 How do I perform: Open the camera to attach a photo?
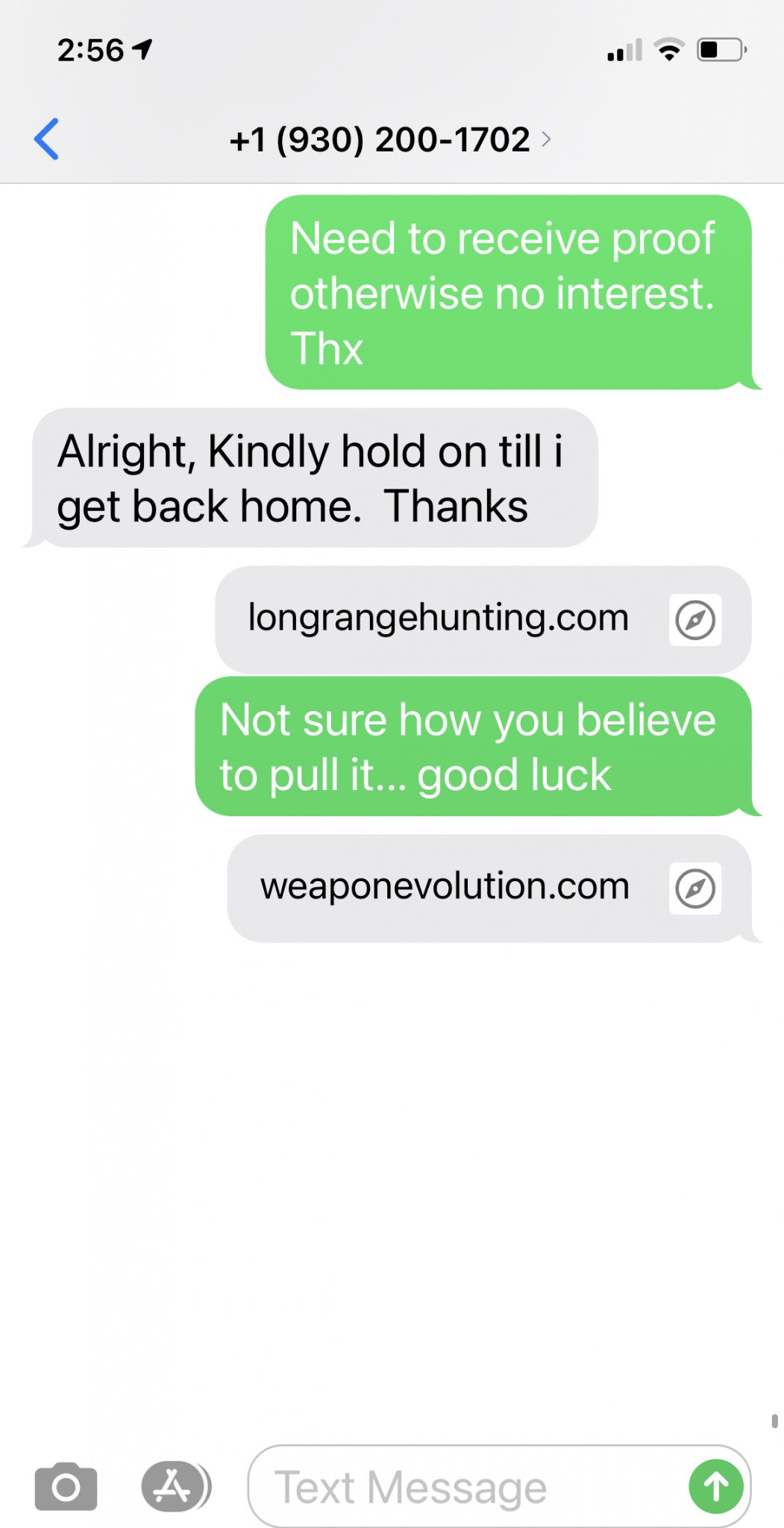tap(66, 1486)
